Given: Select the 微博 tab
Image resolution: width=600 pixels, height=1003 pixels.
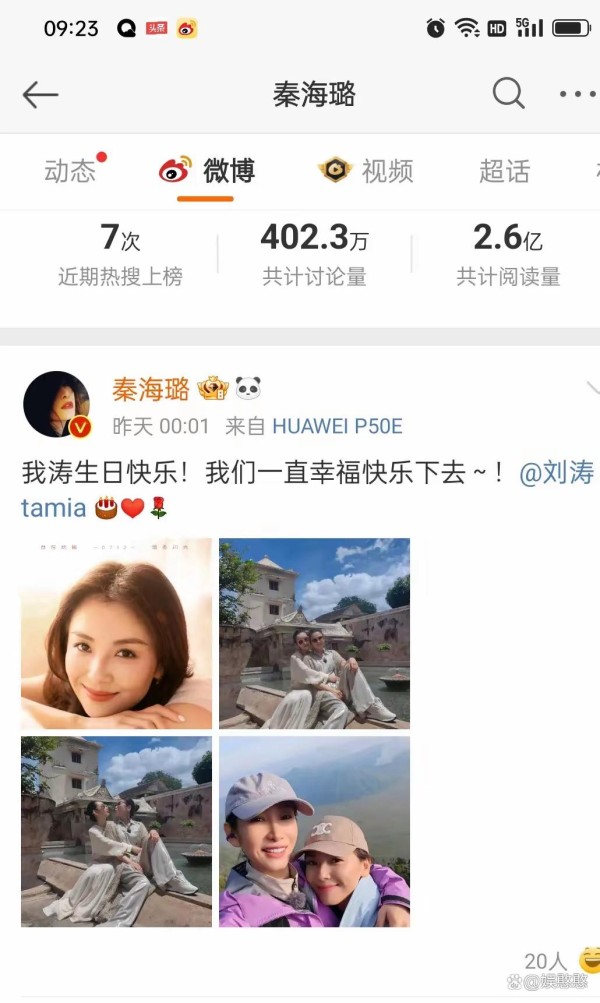Looking at the screenshot, I should [x=207, y=171].
